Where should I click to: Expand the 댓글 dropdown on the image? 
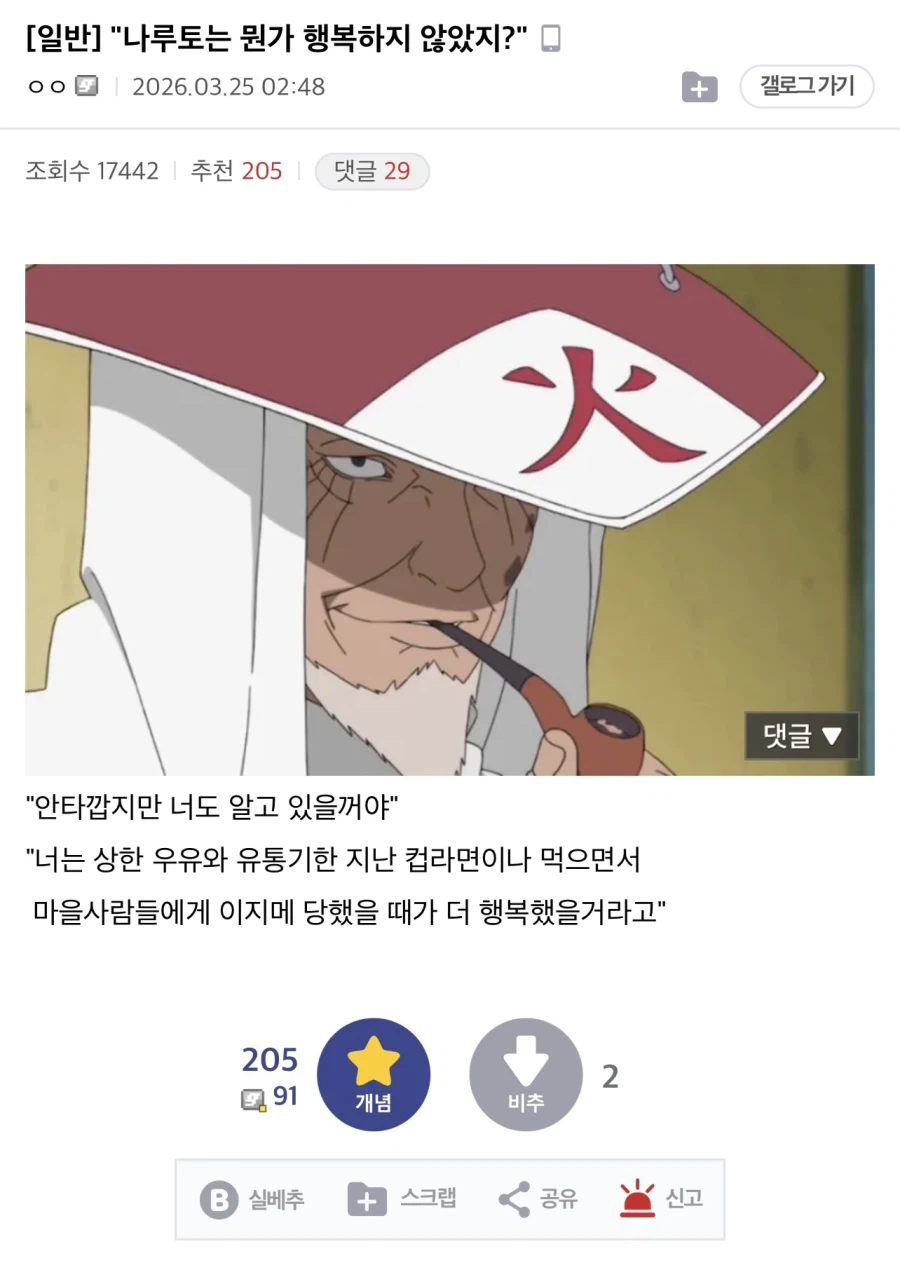point(802,736)
